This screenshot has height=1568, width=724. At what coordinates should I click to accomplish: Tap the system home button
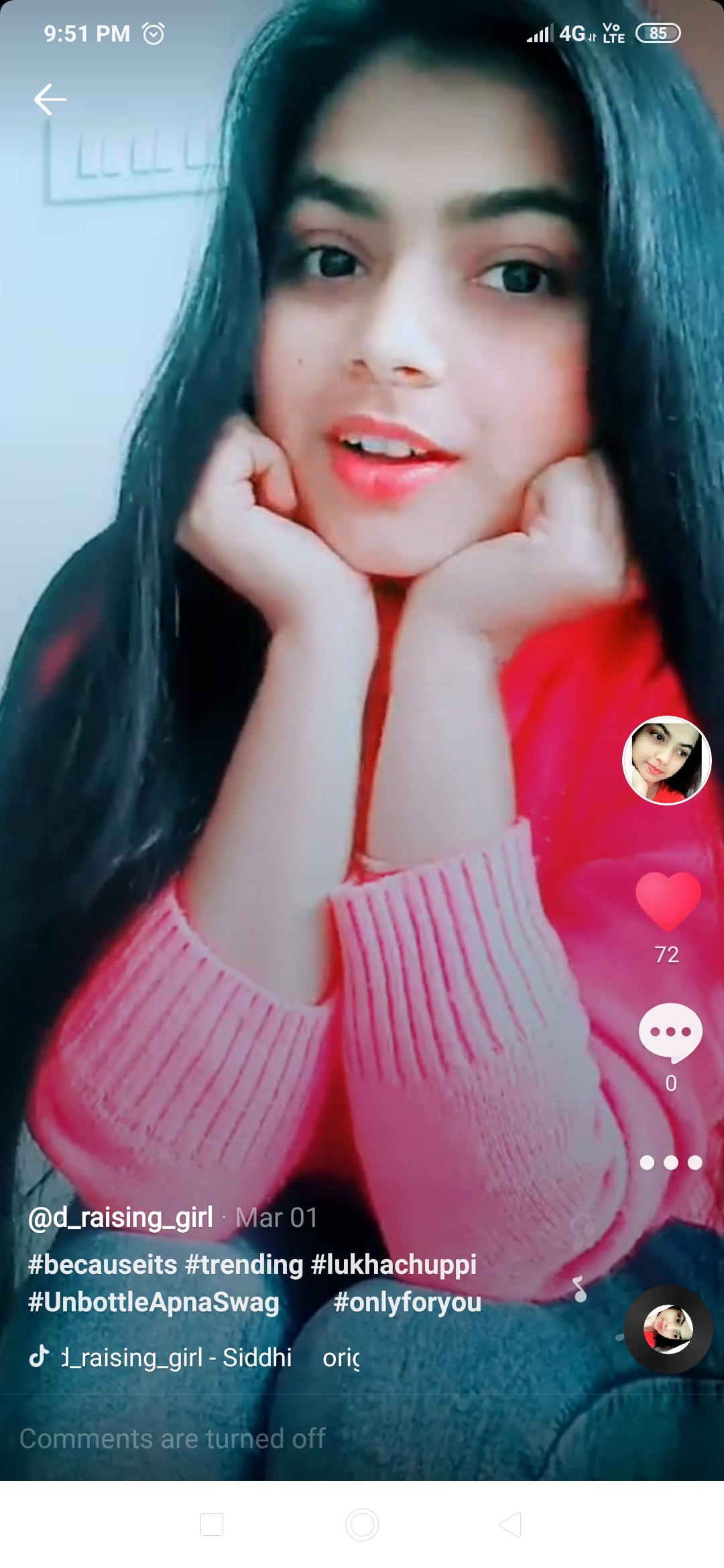pyautogui.click(x=362, y=1524)
